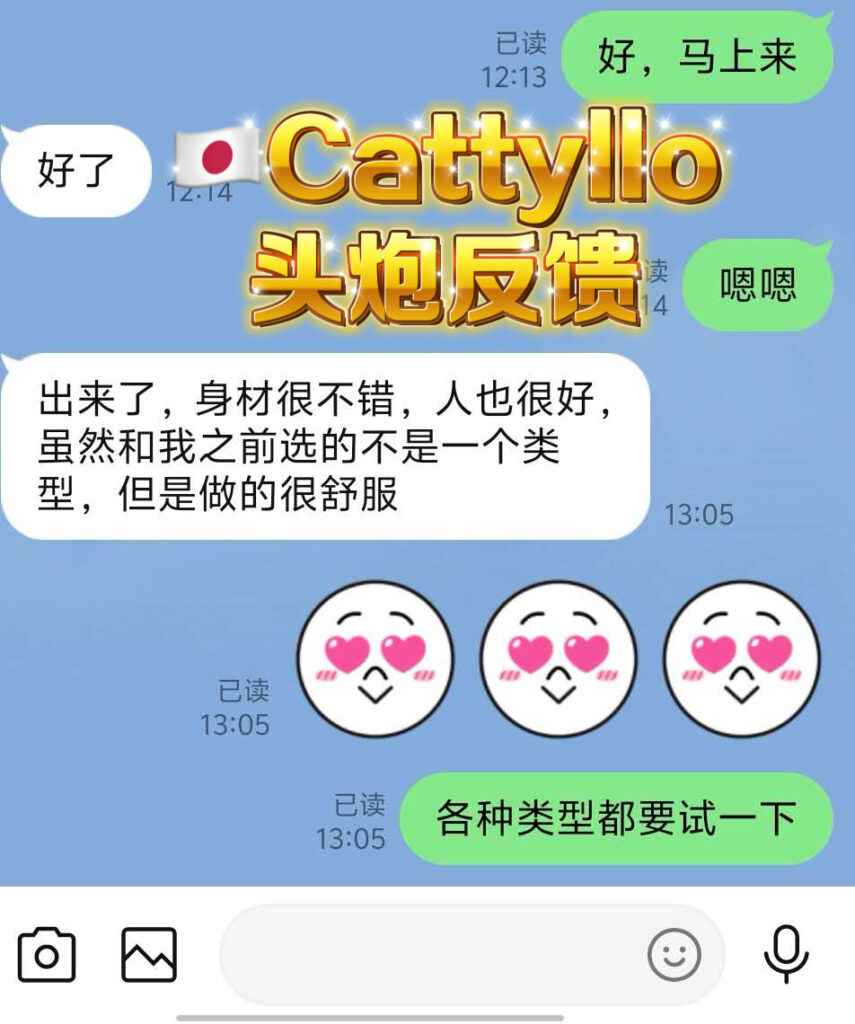This screenshot has height=1024, width=855.
Task: Focus the message input field
Action: tap(430, 955)
